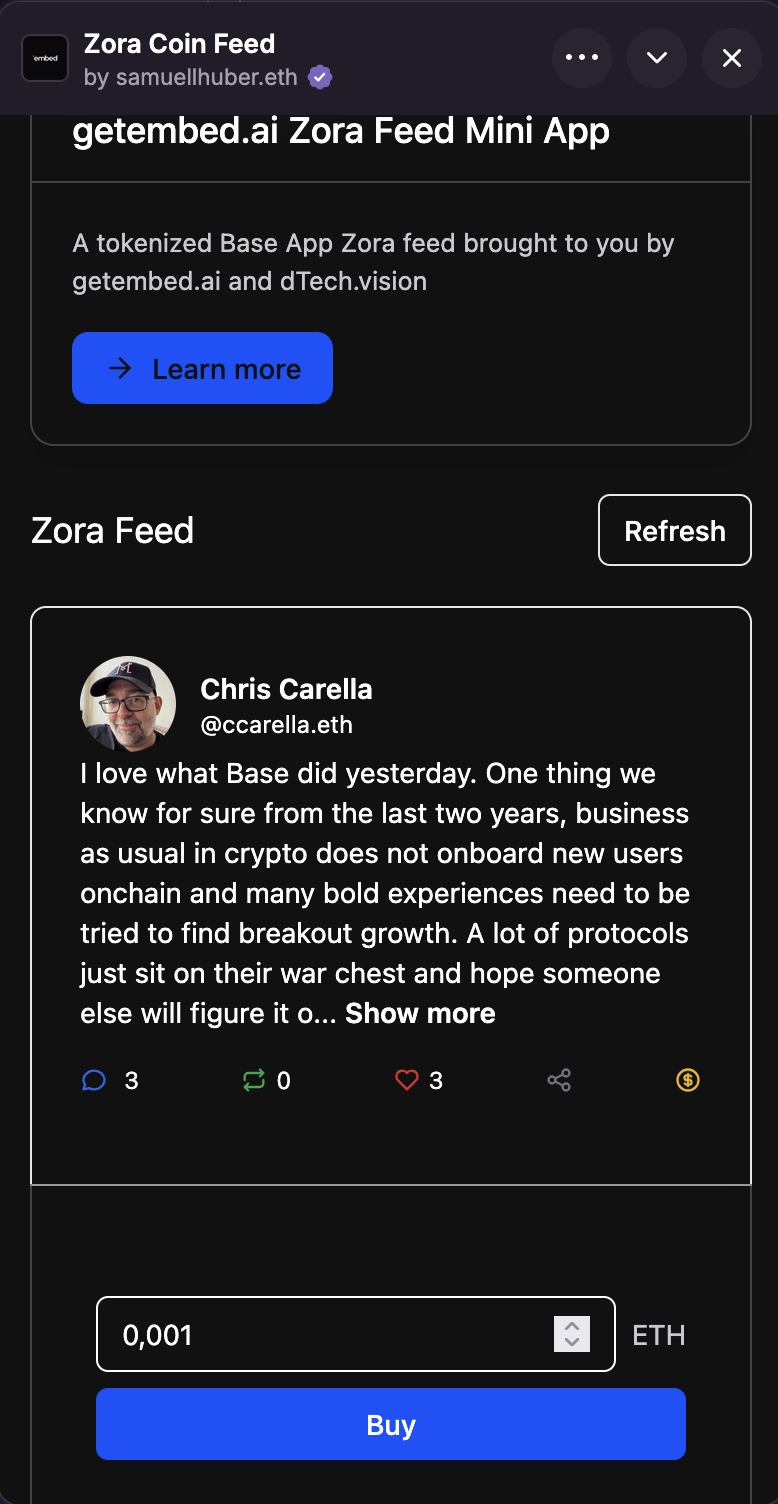The width and height of the screenshot is (778, 1504).
Task: Tap the gold coin icon on the post
Action: 688,1080
